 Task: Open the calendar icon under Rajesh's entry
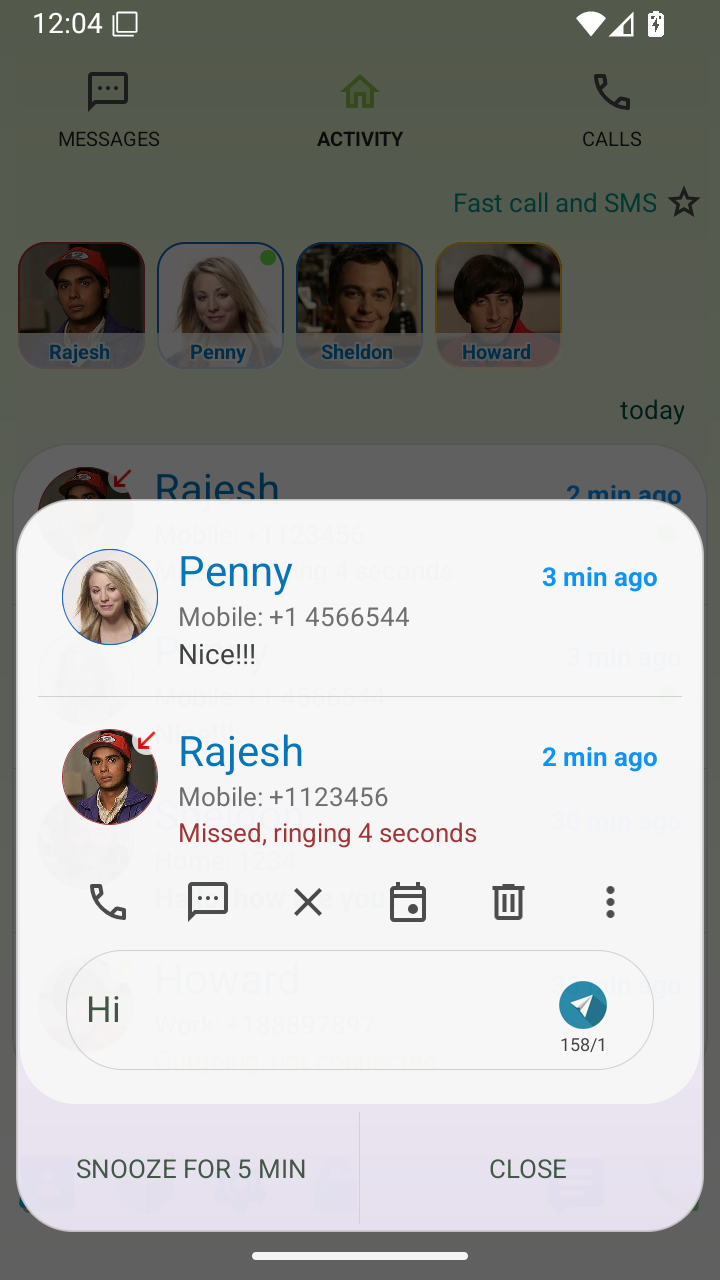click(x=408, y=902)
